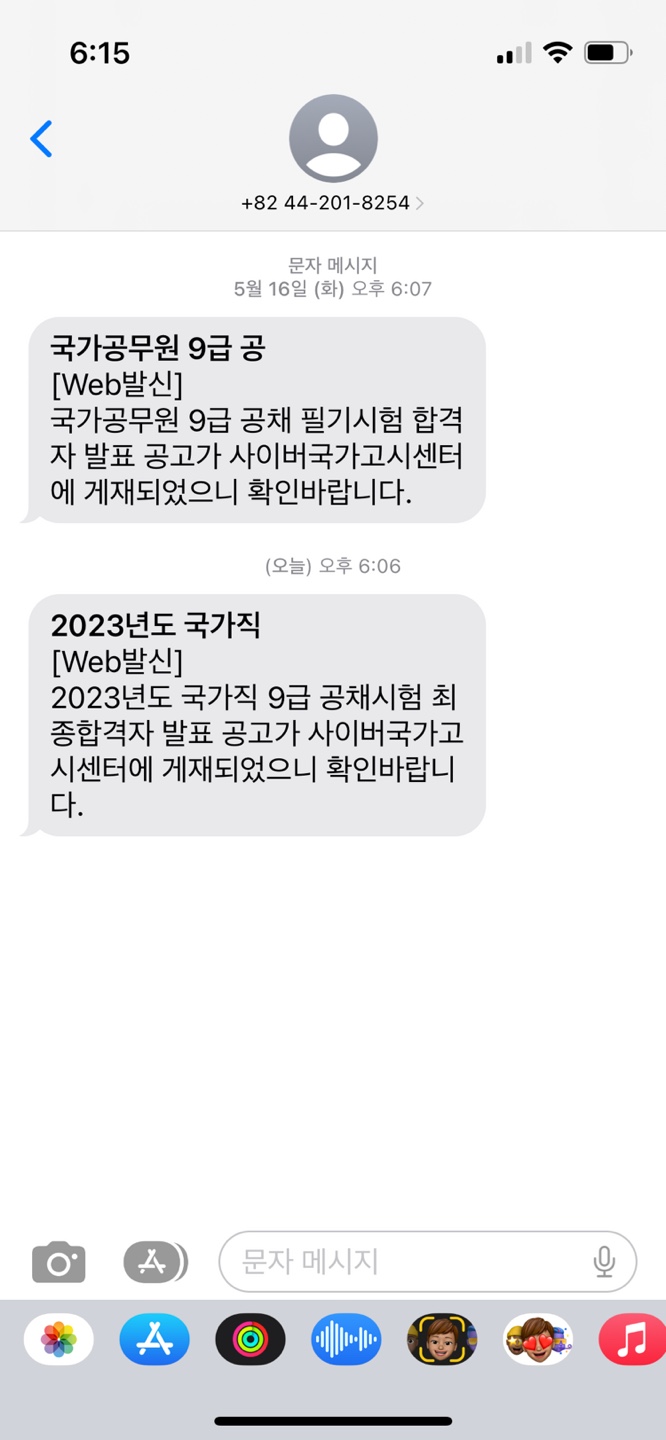666x1440 pixels.
Task: Open the camera to attach a photo
Action: 59,1262
